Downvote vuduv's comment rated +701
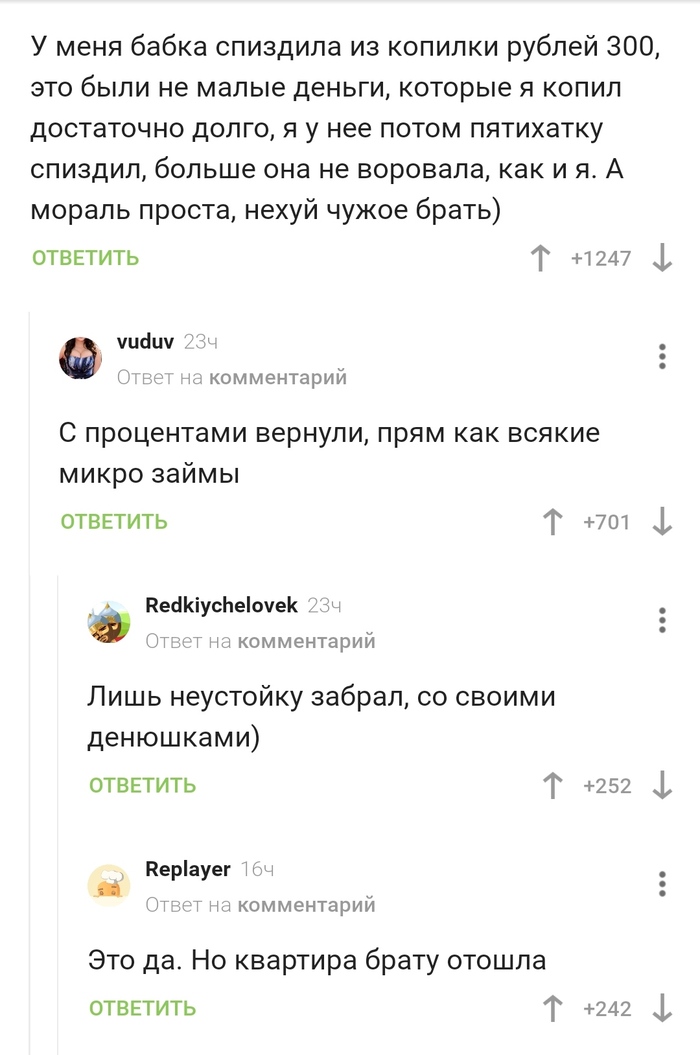The width and height of the screenshot is (700, 1055). [x=662, y=521]
